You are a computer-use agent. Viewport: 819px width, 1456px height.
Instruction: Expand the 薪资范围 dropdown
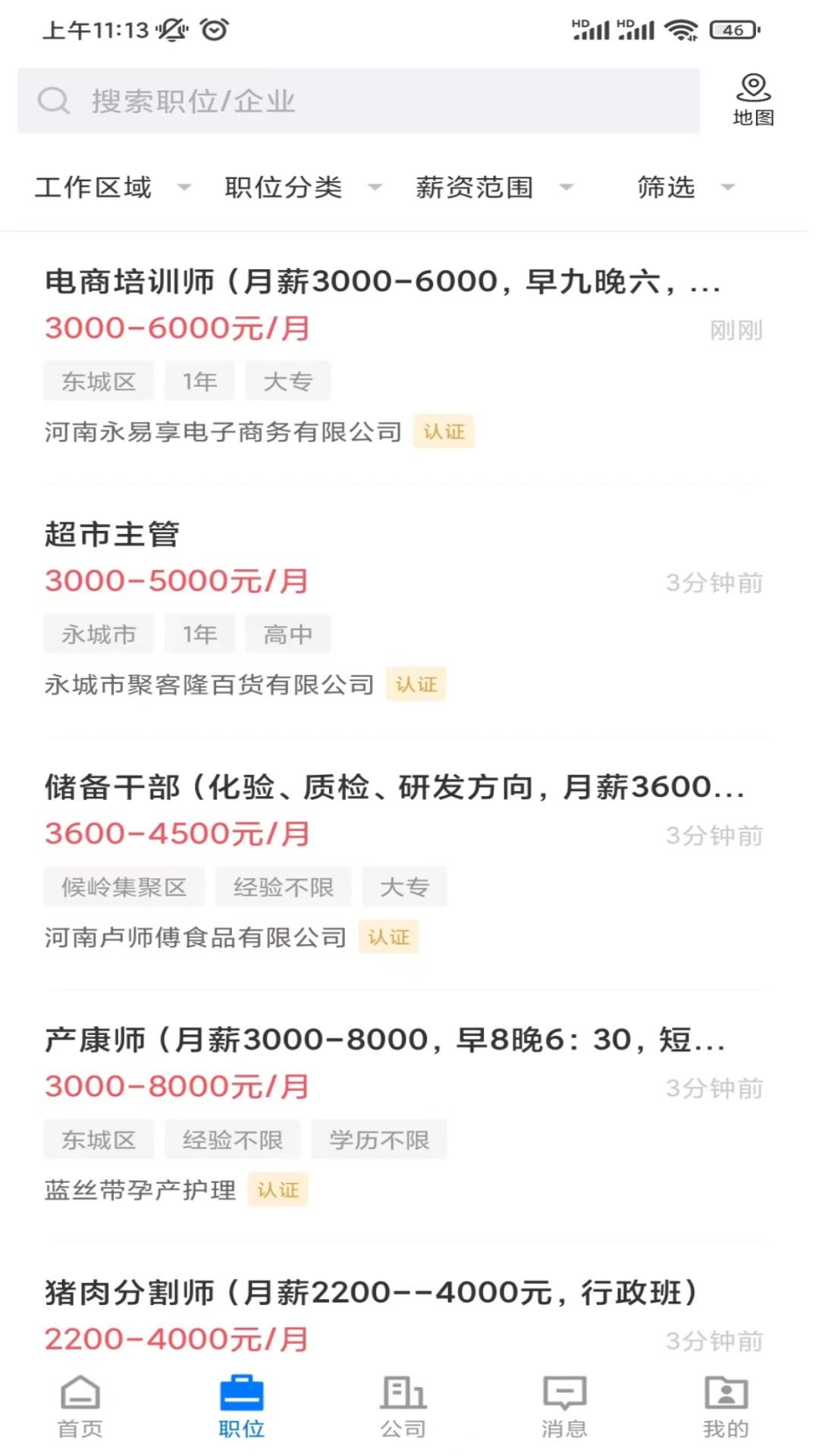tap(494, 187)
